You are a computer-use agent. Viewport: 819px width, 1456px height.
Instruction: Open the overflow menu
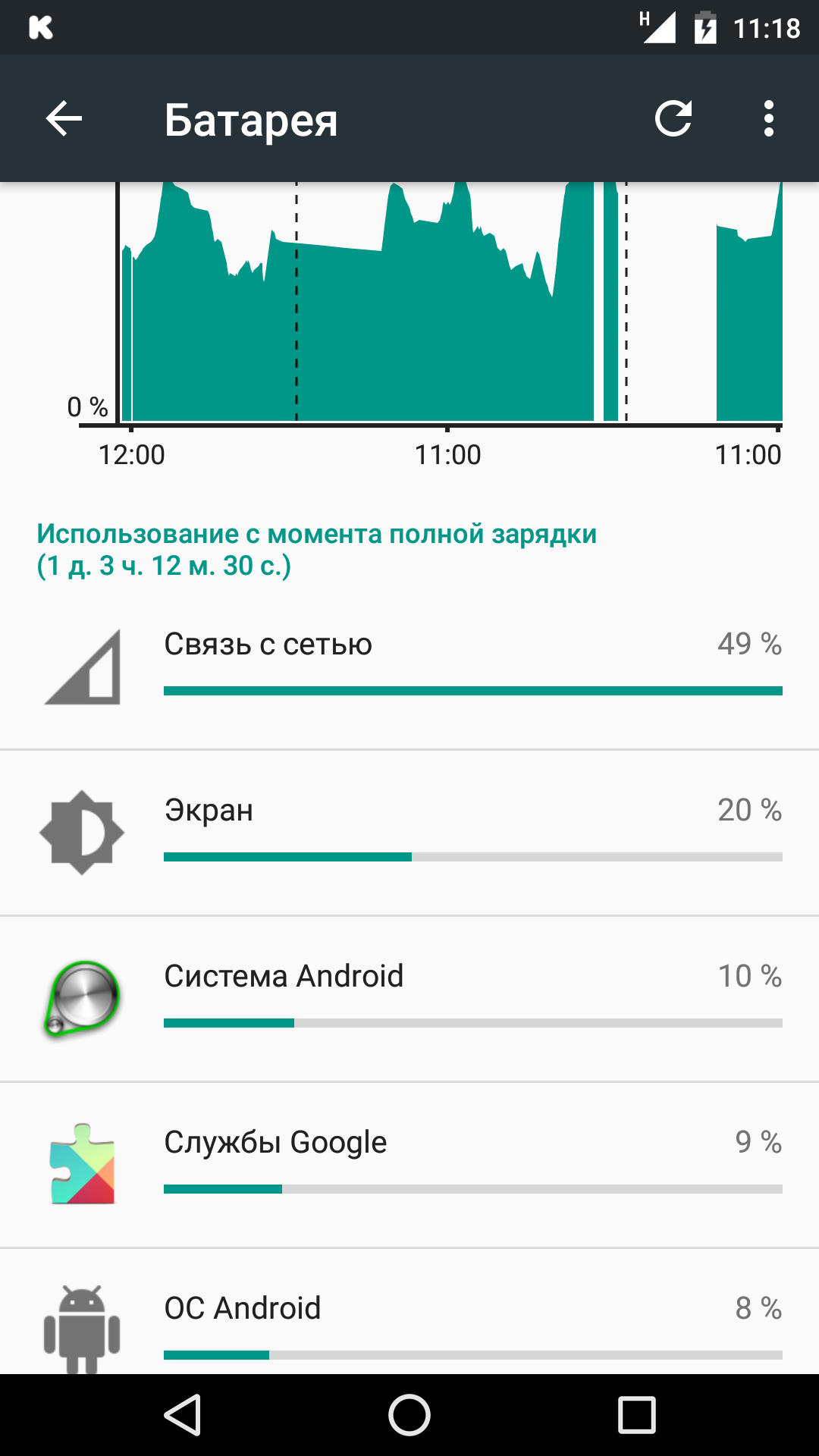click(x=769, y=119)
